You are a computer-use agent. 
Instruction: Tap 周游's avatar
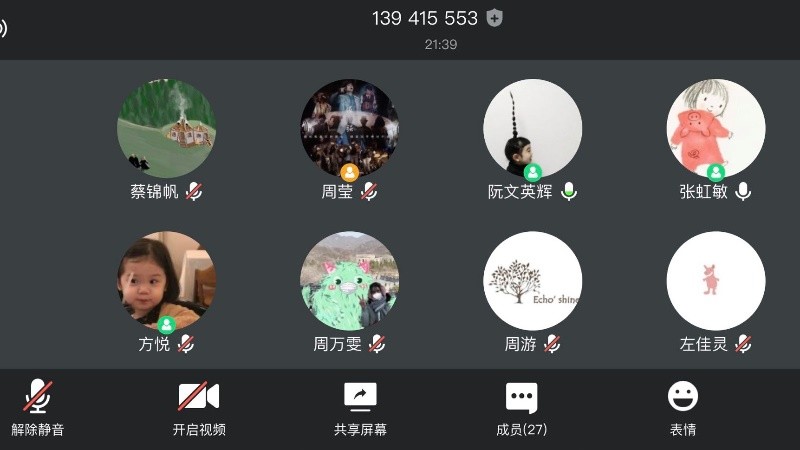pyautogui.click(x=533, y=281)
